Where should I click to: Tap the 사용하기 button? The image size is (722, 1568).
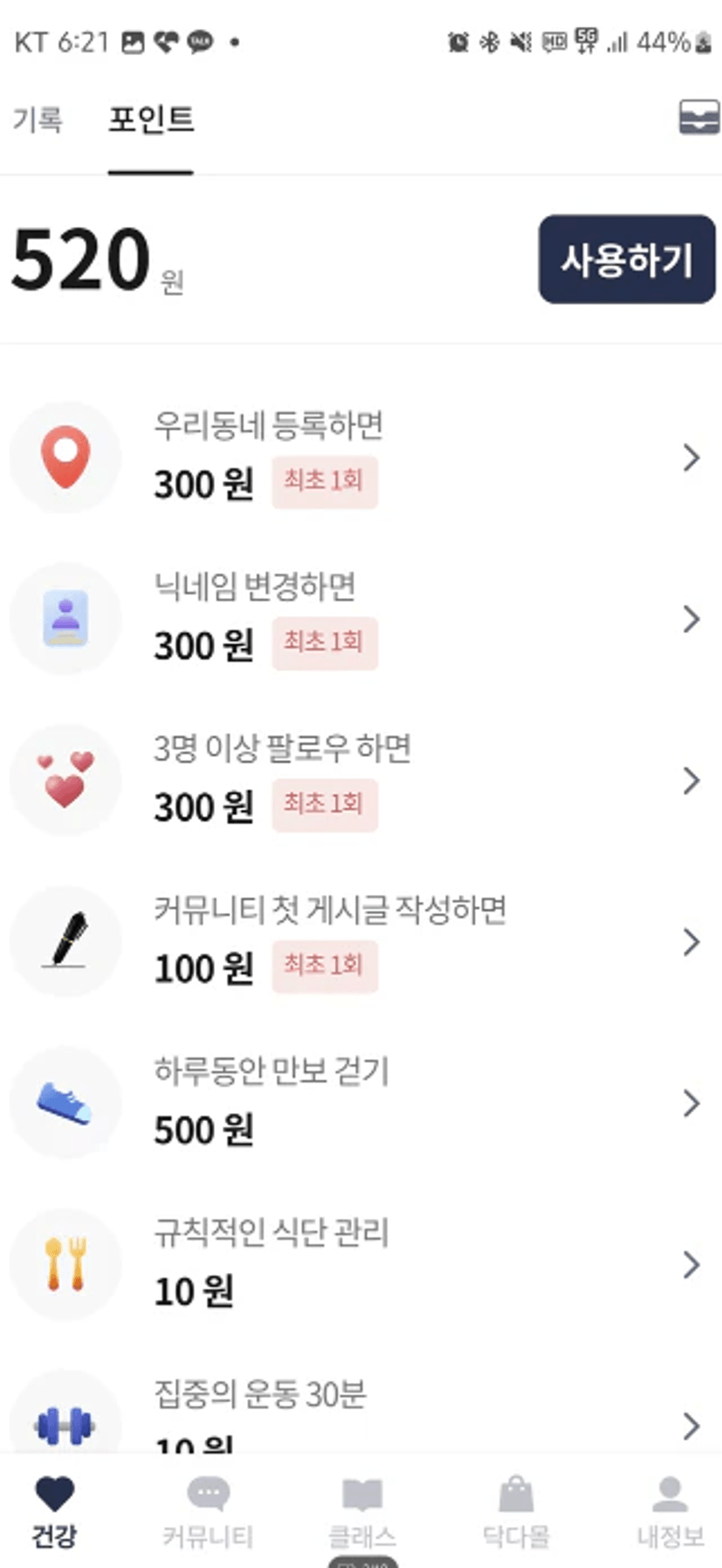coord(626,259)
